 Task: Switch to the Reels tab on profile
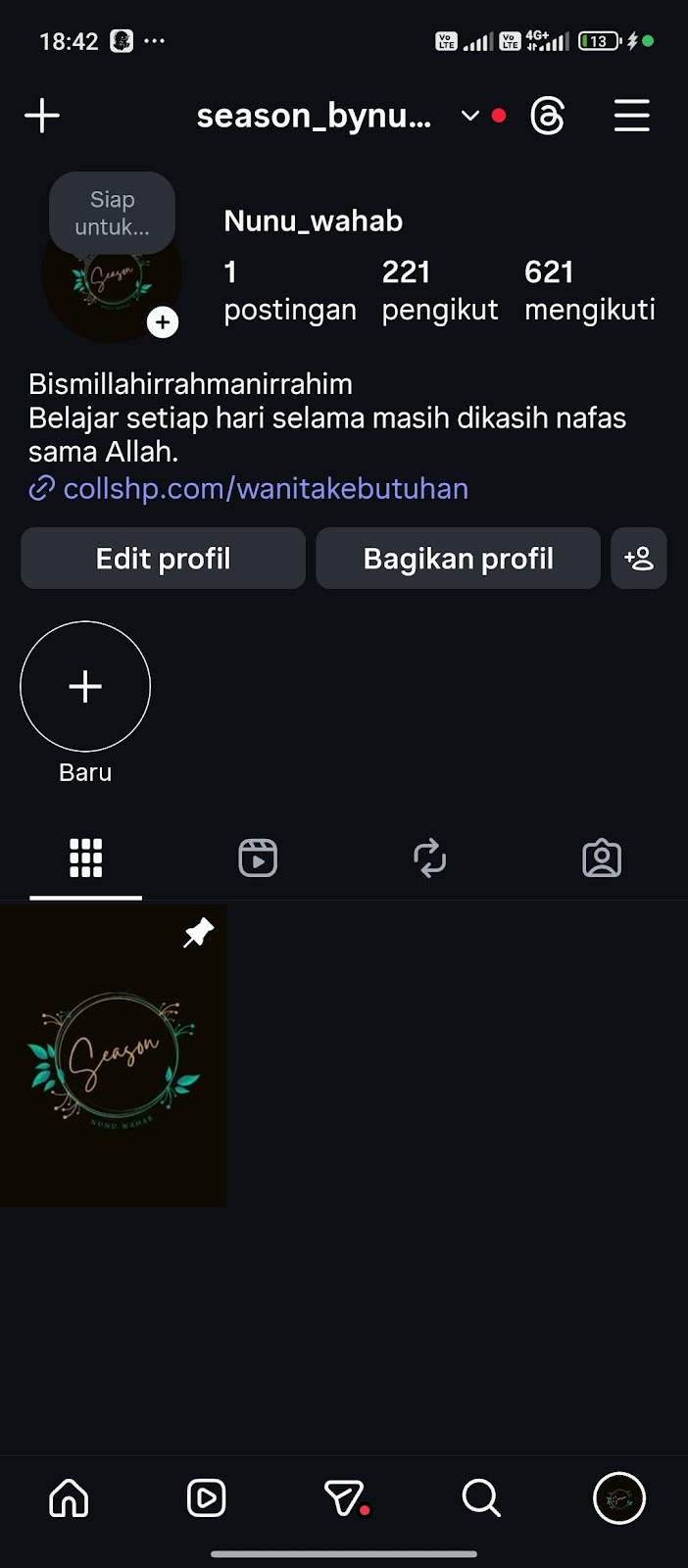coord(258,858)
